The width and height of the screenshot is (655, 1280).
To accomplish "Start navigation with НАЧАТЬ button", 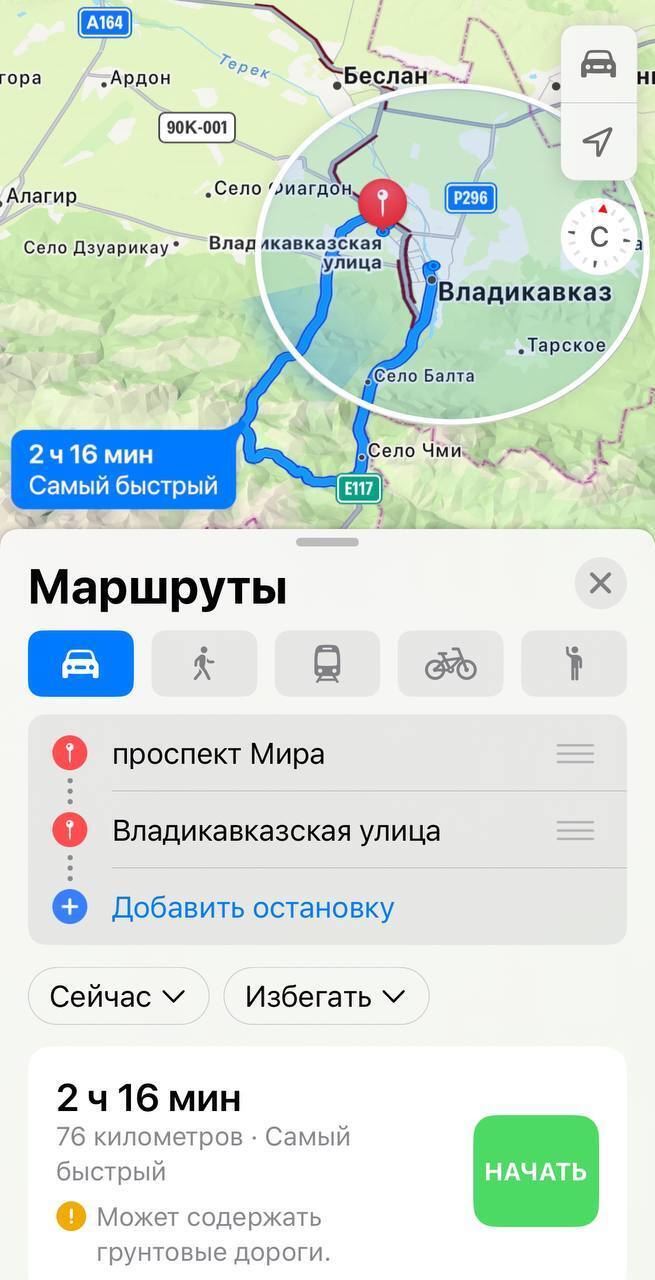I will pyautogui.click(x=536, y=1171).
